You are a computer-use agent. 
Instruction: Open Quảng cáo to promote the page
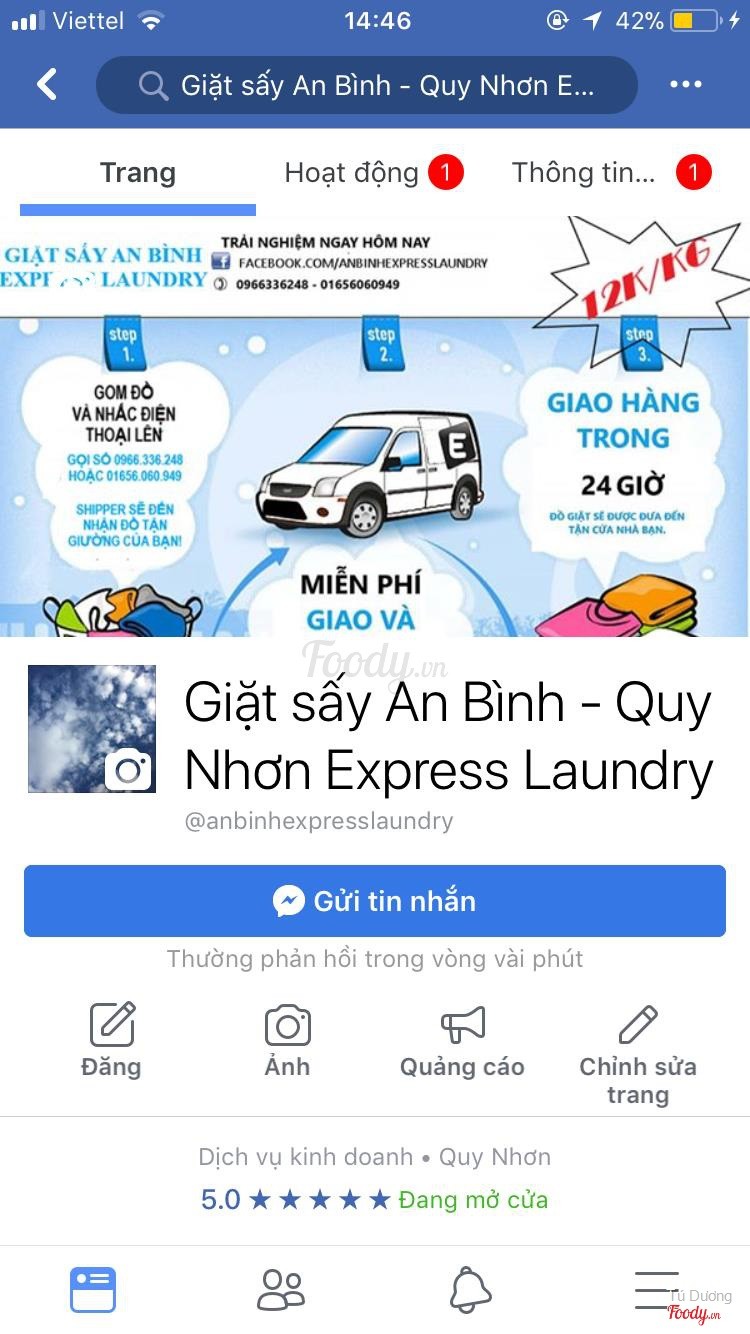tap(462, 1041)
